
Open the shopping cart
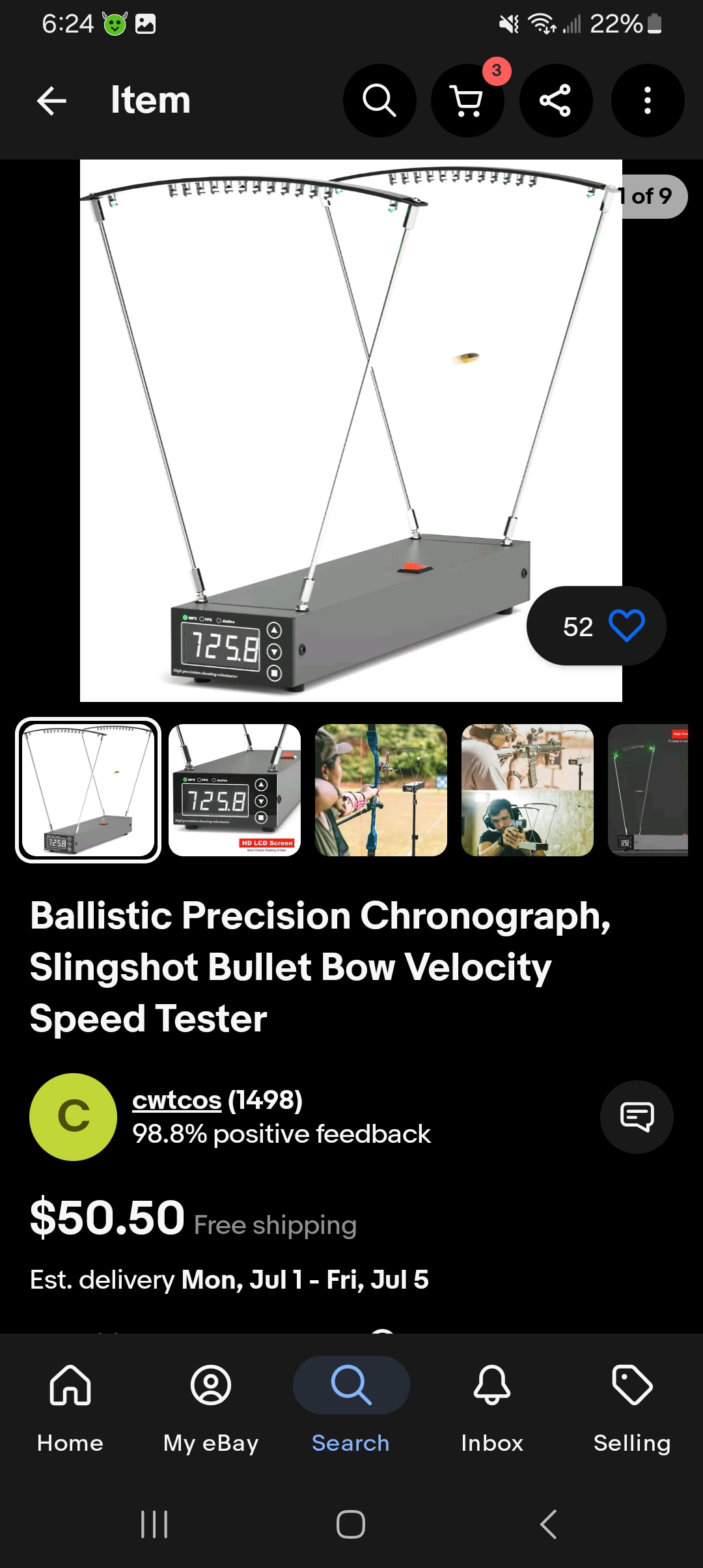[467, 101]
